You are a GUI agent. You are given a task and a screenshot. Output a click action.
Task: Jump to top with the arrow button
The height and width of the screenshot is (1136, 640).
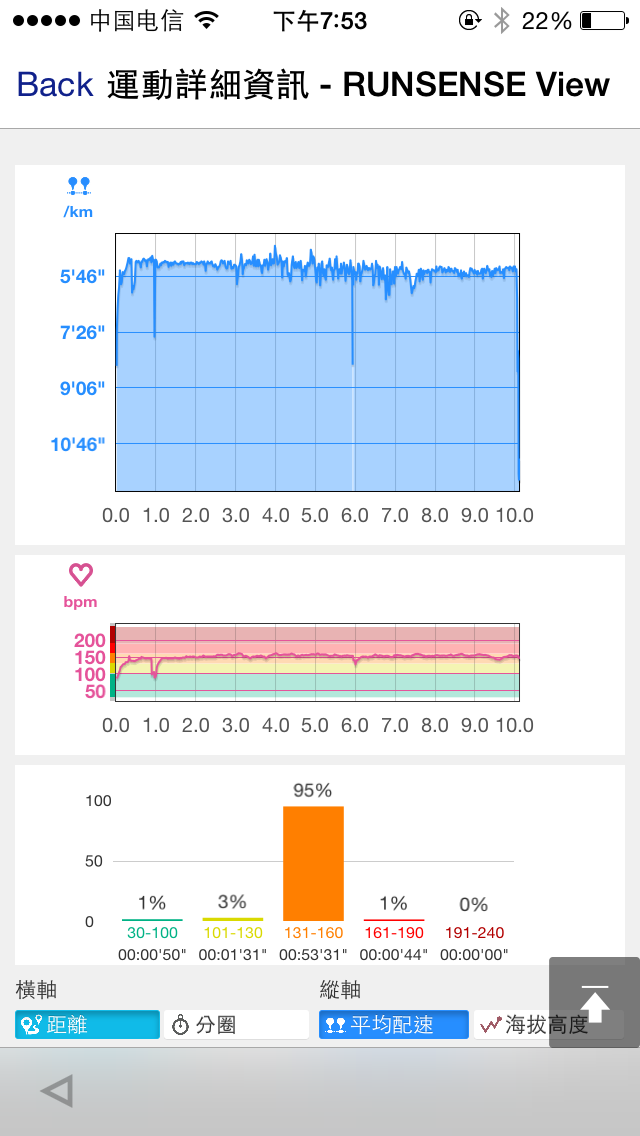pyautogui.click(x=594, y=1002)
